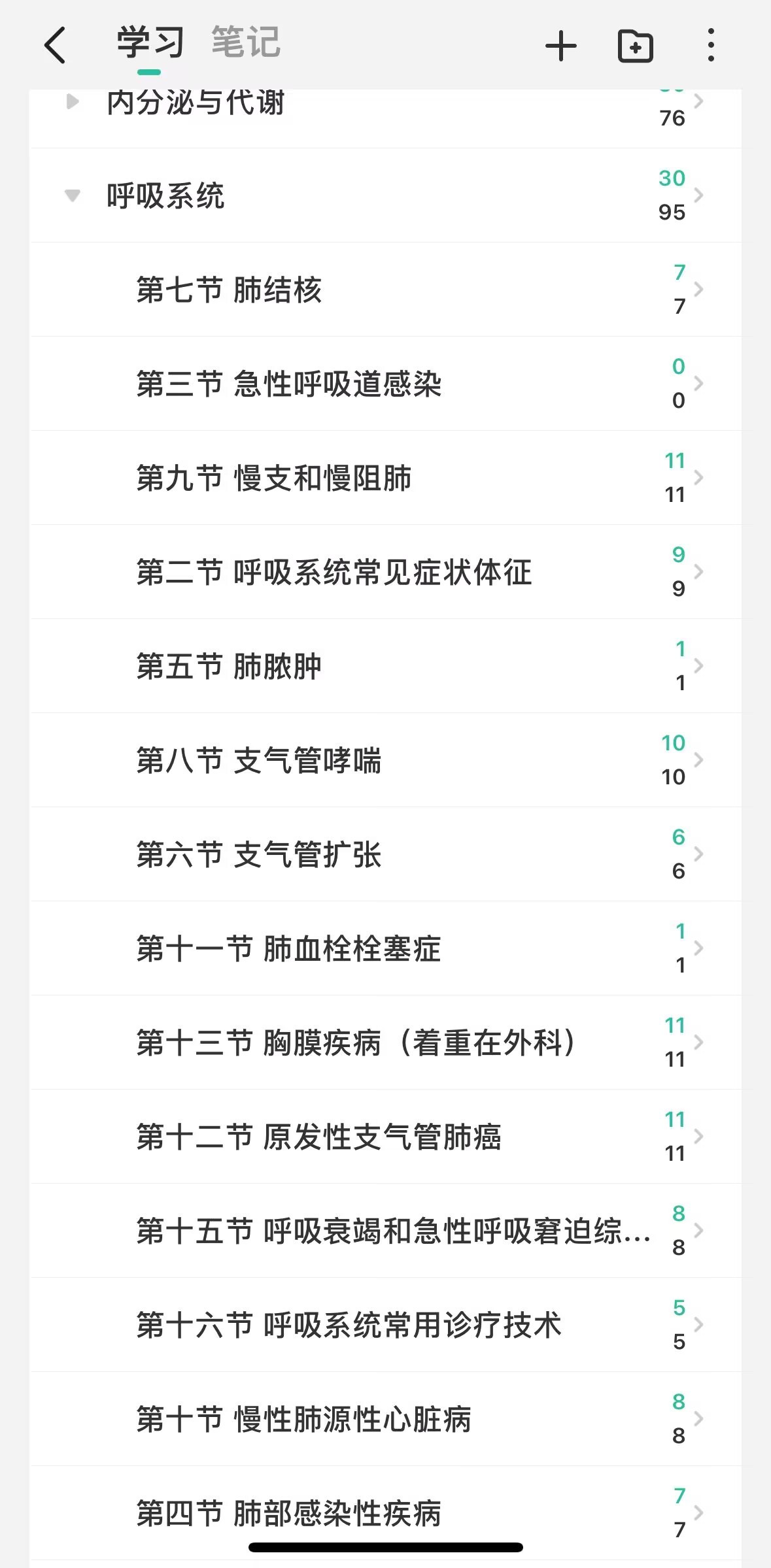
Task: Open 第九节 慢支和慢阻肺
Action: pyautogui.click(x=386, y=478)
